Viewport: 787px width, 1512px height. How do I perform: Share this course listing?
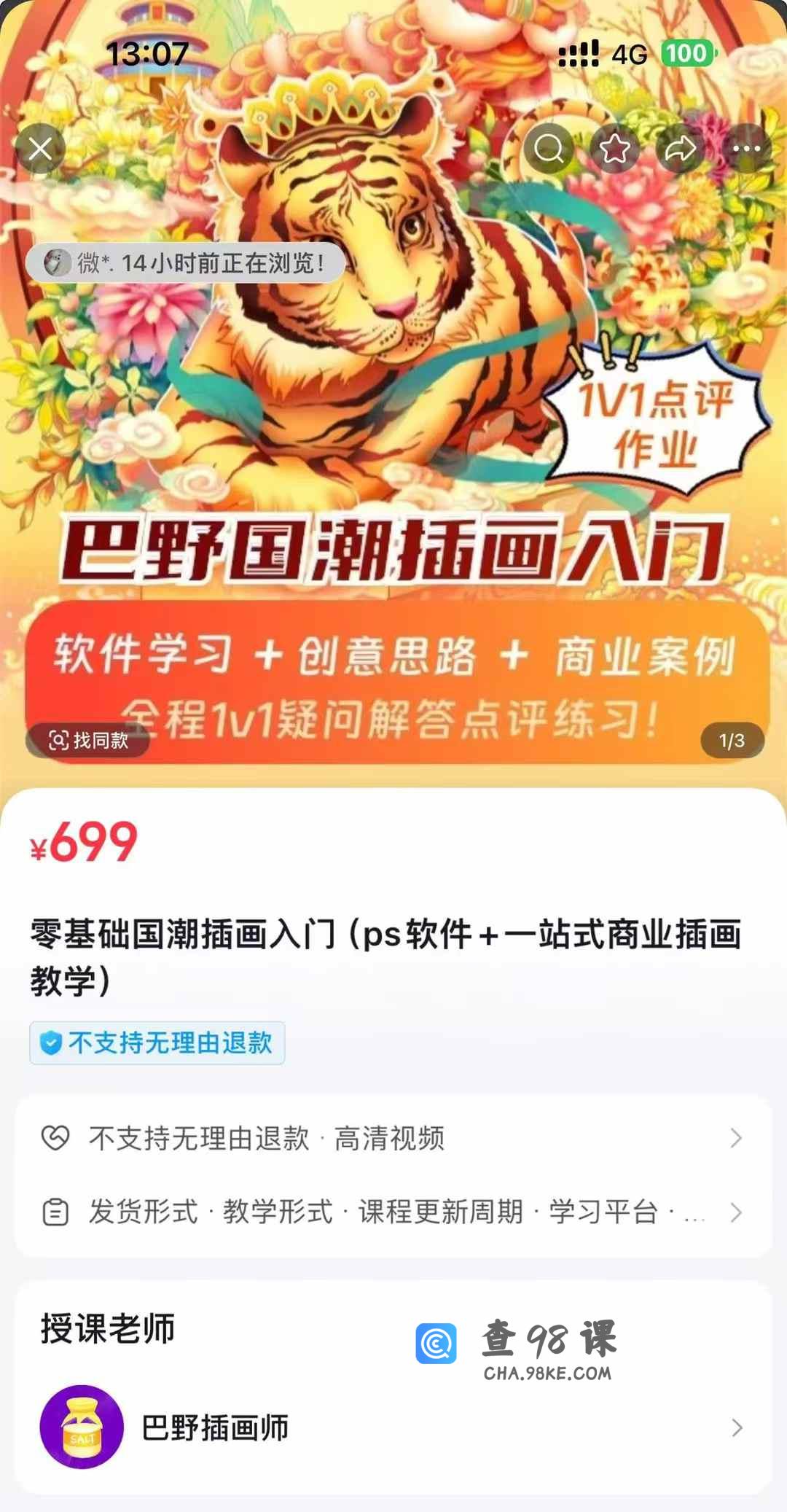coord(680,149)
